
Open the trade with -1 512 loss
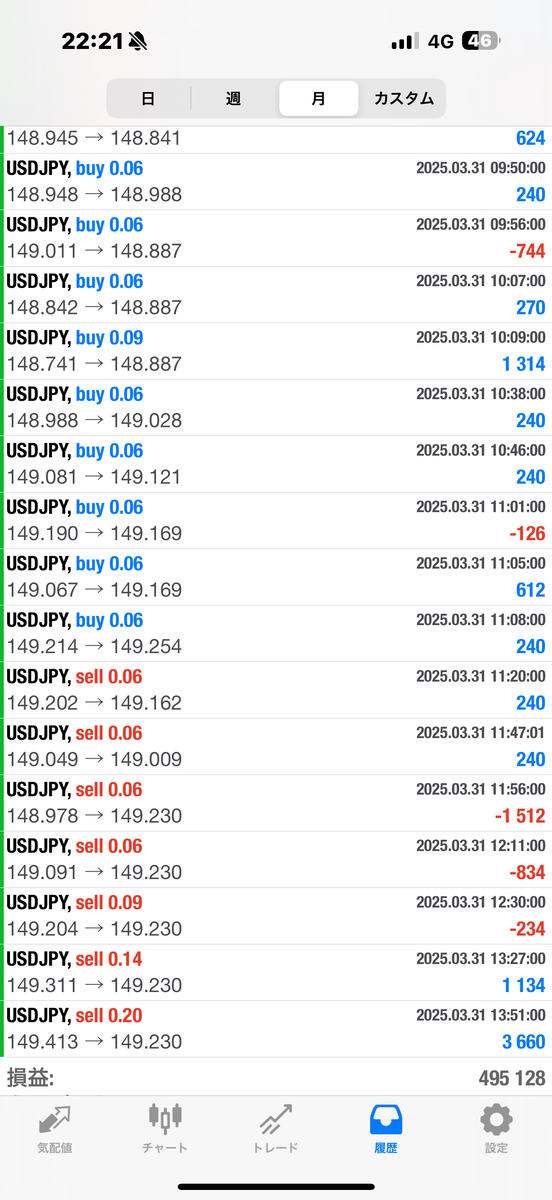(x=276, y=803)
